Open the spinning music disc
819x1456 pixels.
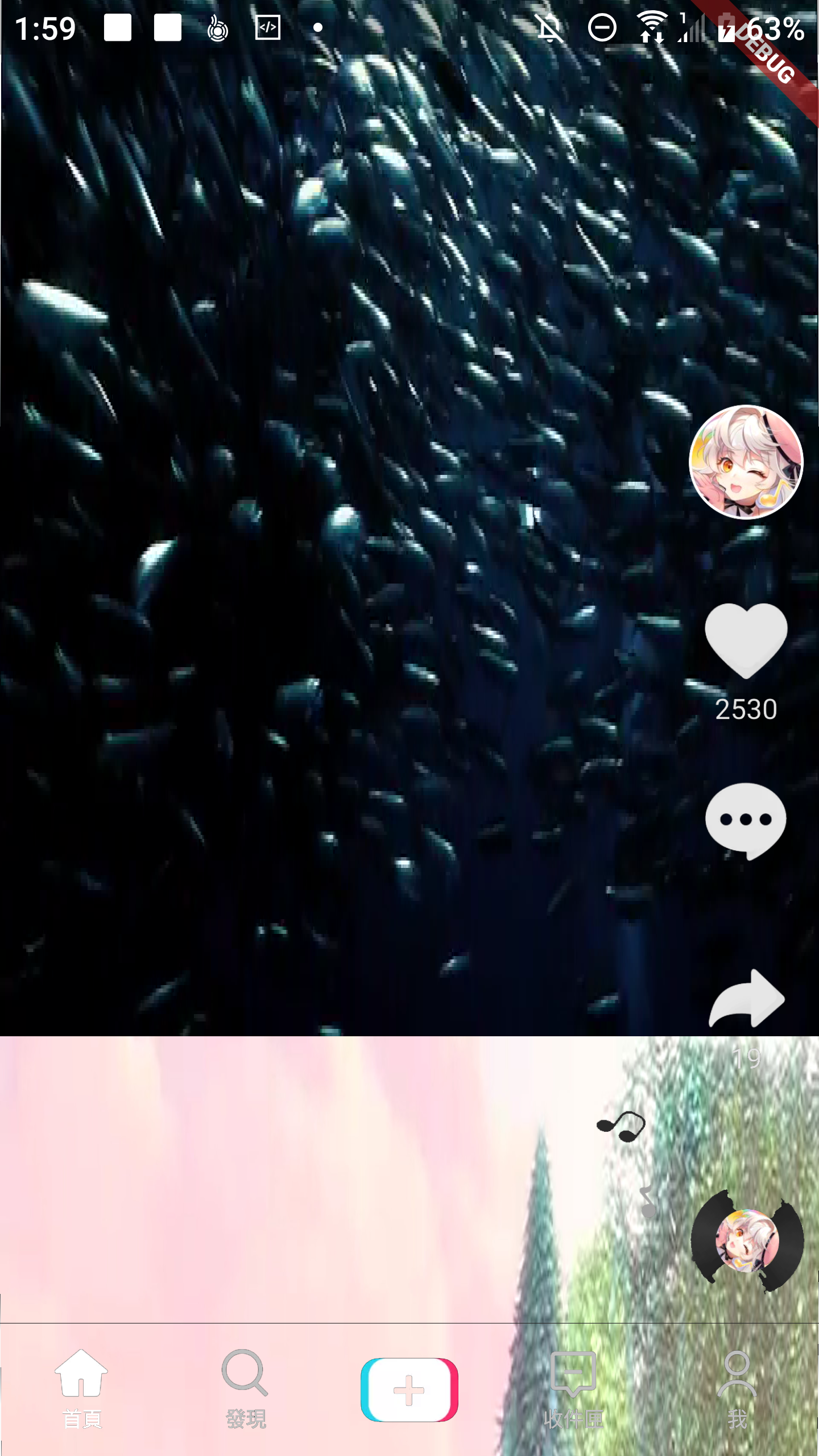tap(747, 1241)
